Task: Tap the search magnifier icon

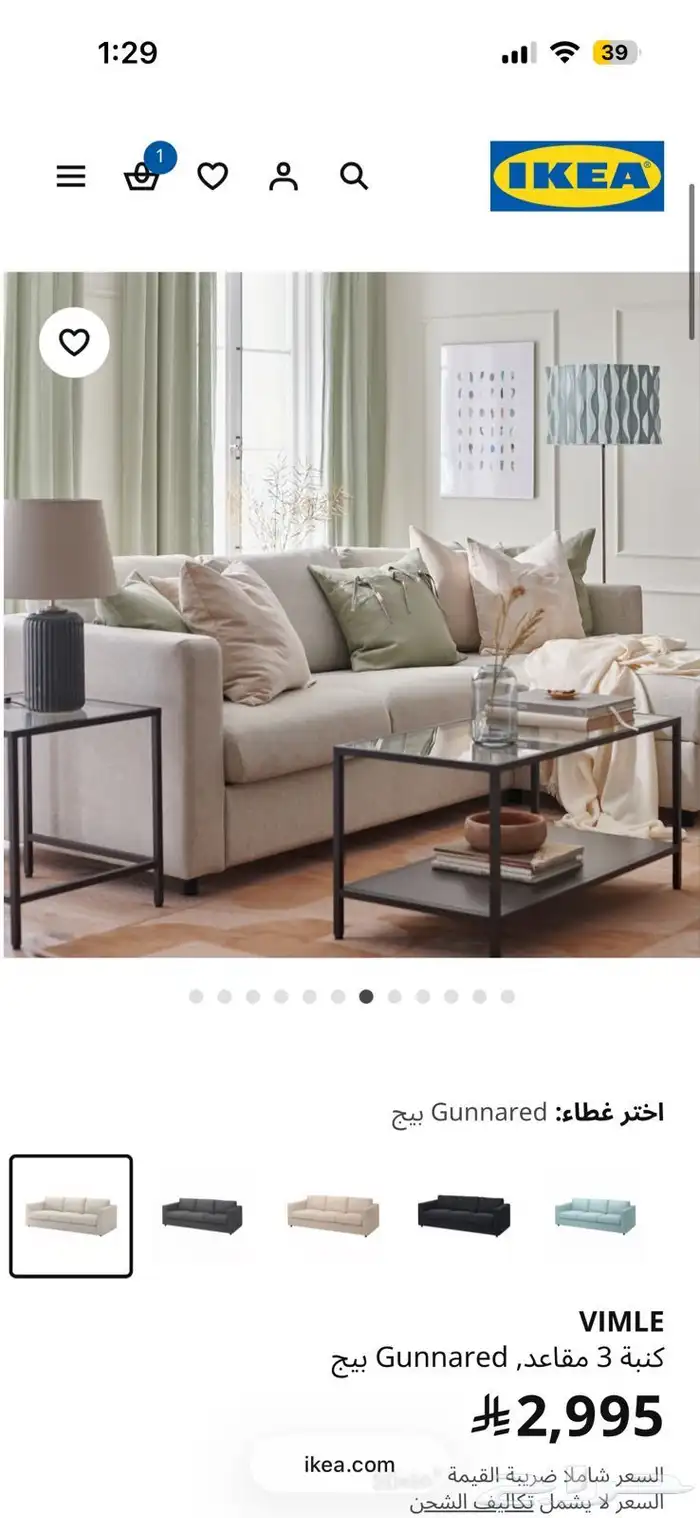Action: pos(354,177)
